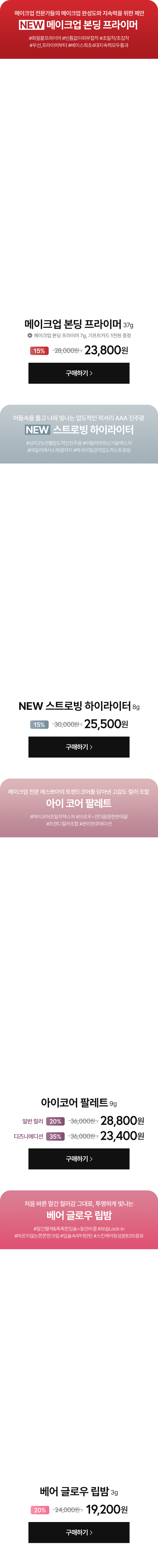
Task: Buy the 메이크업 본딩 프라이머 via 구매하기
Action: click(79, 373)
